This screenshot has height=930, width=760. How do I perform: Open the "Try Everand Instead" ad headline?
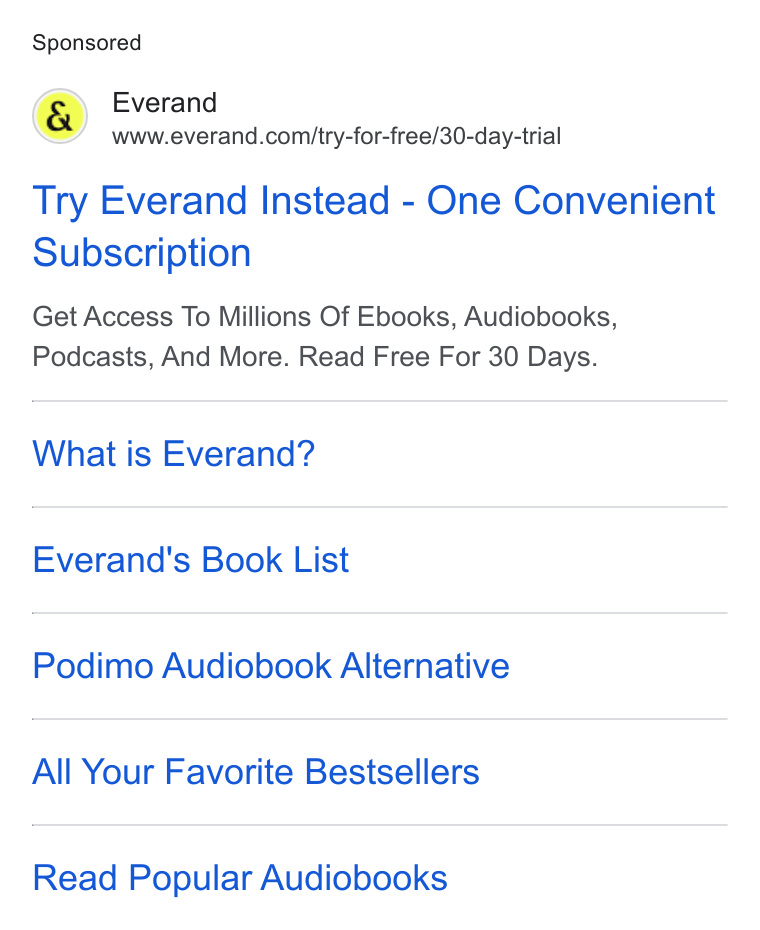(x=374, y=226)
